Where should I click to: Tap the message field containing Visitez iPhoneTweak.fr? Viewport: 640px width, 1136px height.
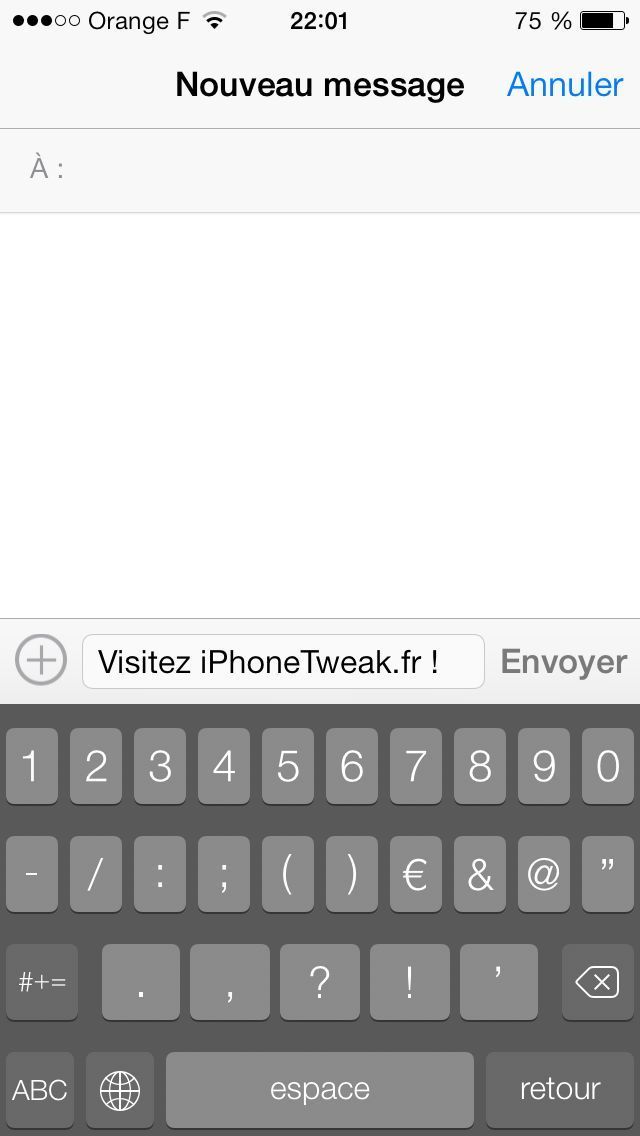[283, 661]
